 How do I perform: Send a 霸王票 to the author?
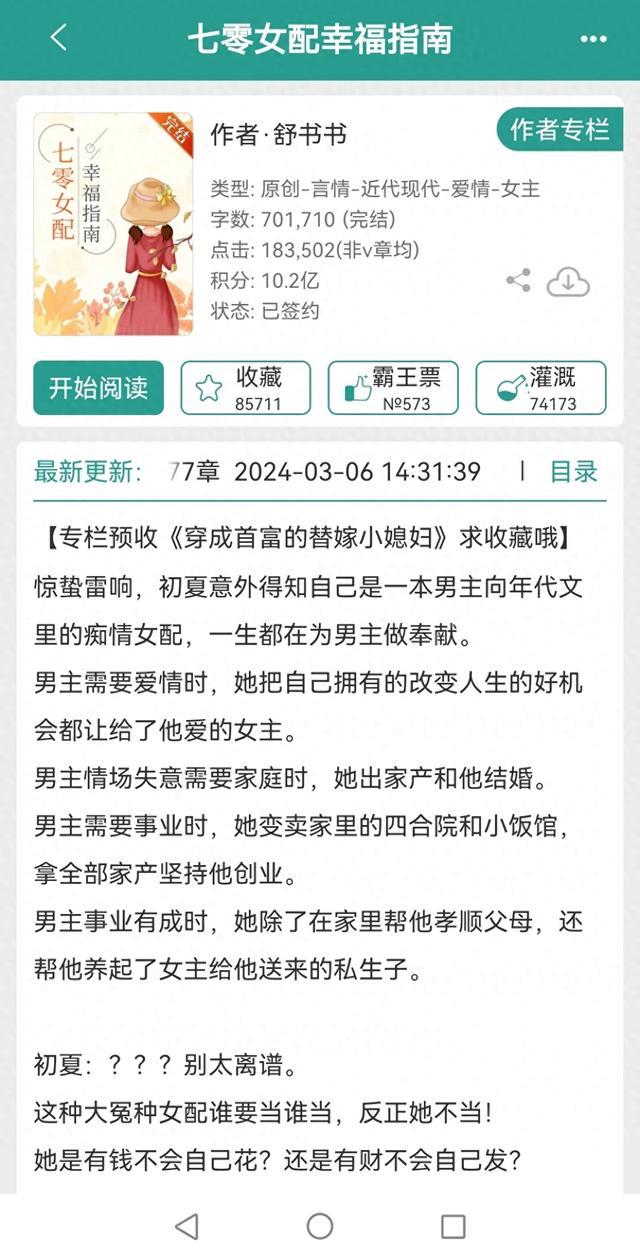(x=393, y=388)
